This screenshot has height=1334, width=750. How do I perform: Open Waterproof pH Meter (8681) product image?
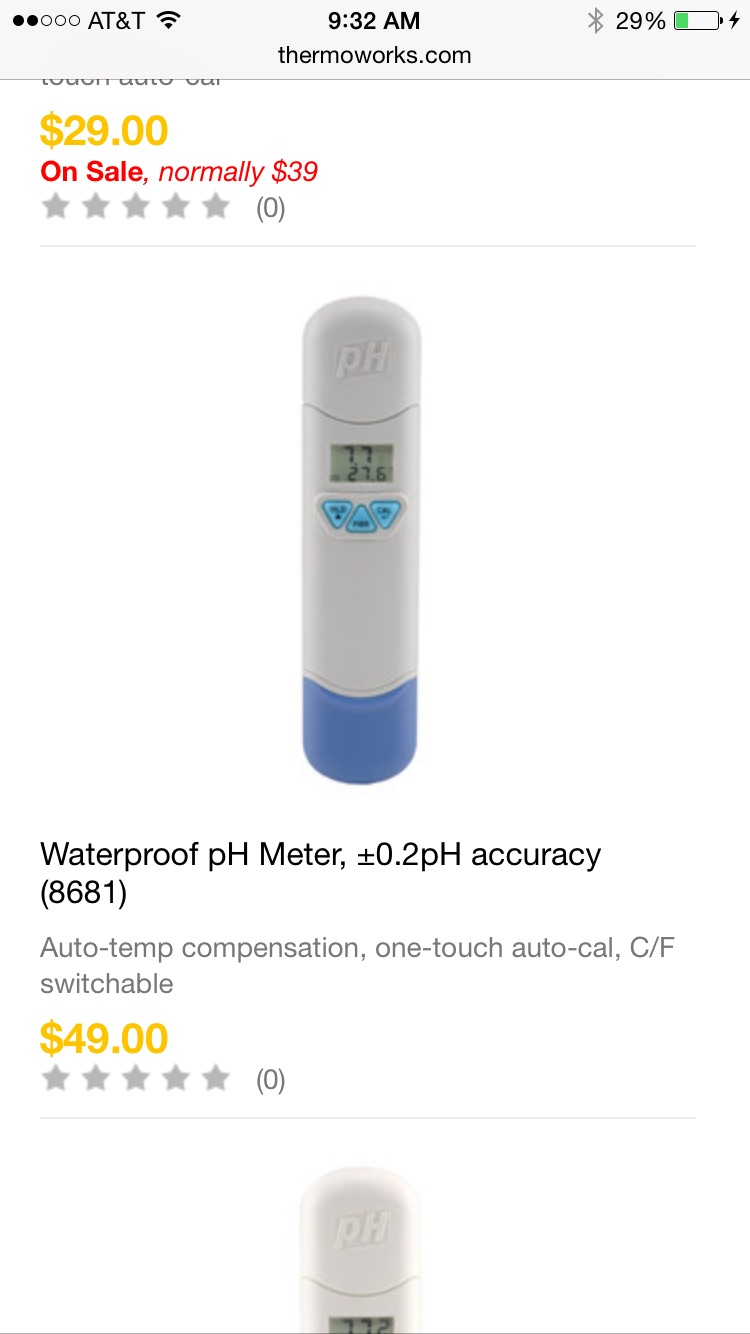tap(361, 540)
